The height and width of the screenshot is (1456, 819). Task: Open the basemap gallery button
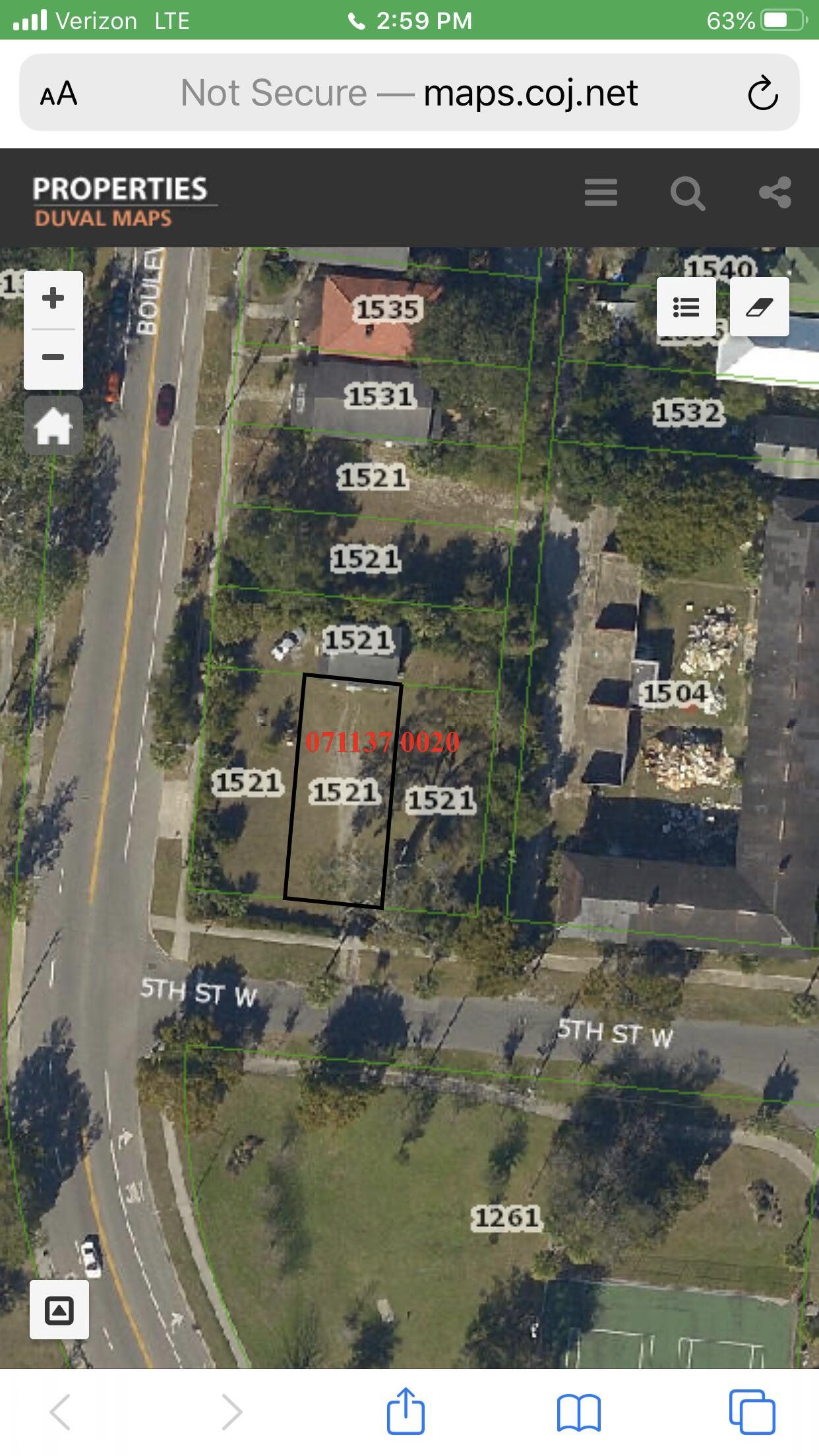(x=59, y=1310)
